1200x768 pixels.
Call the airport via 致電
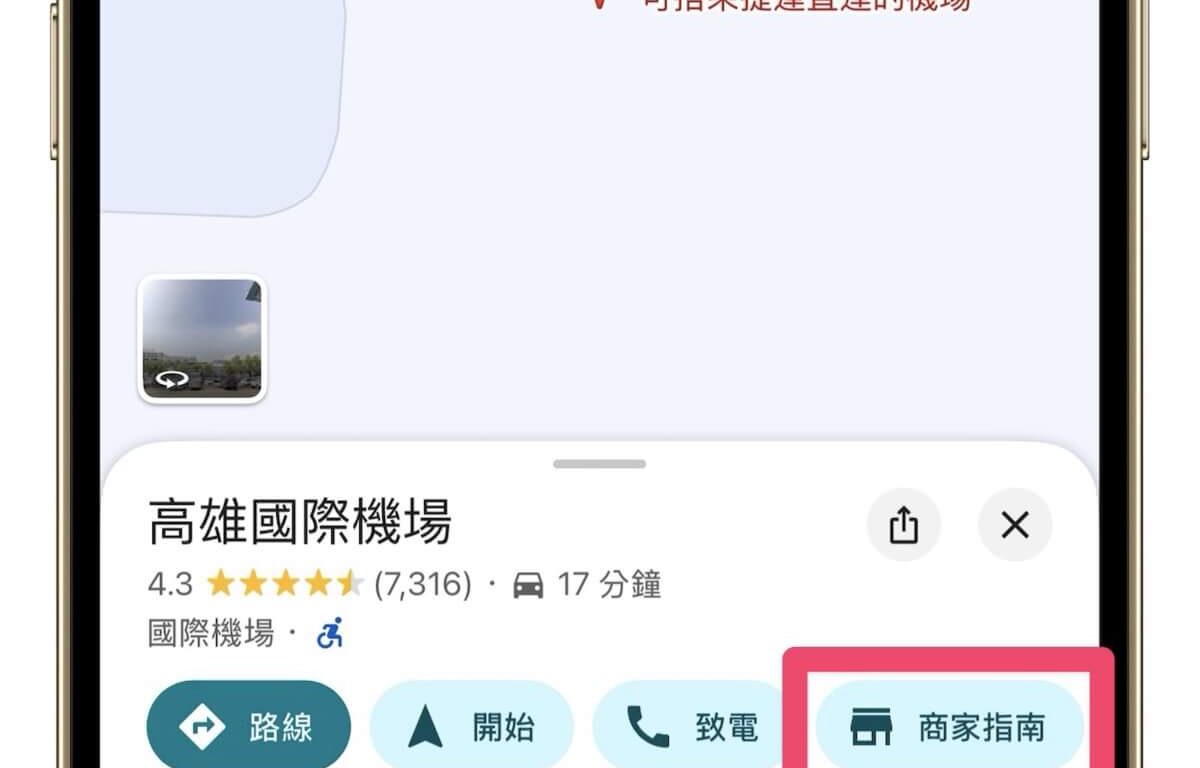(693, 727)
